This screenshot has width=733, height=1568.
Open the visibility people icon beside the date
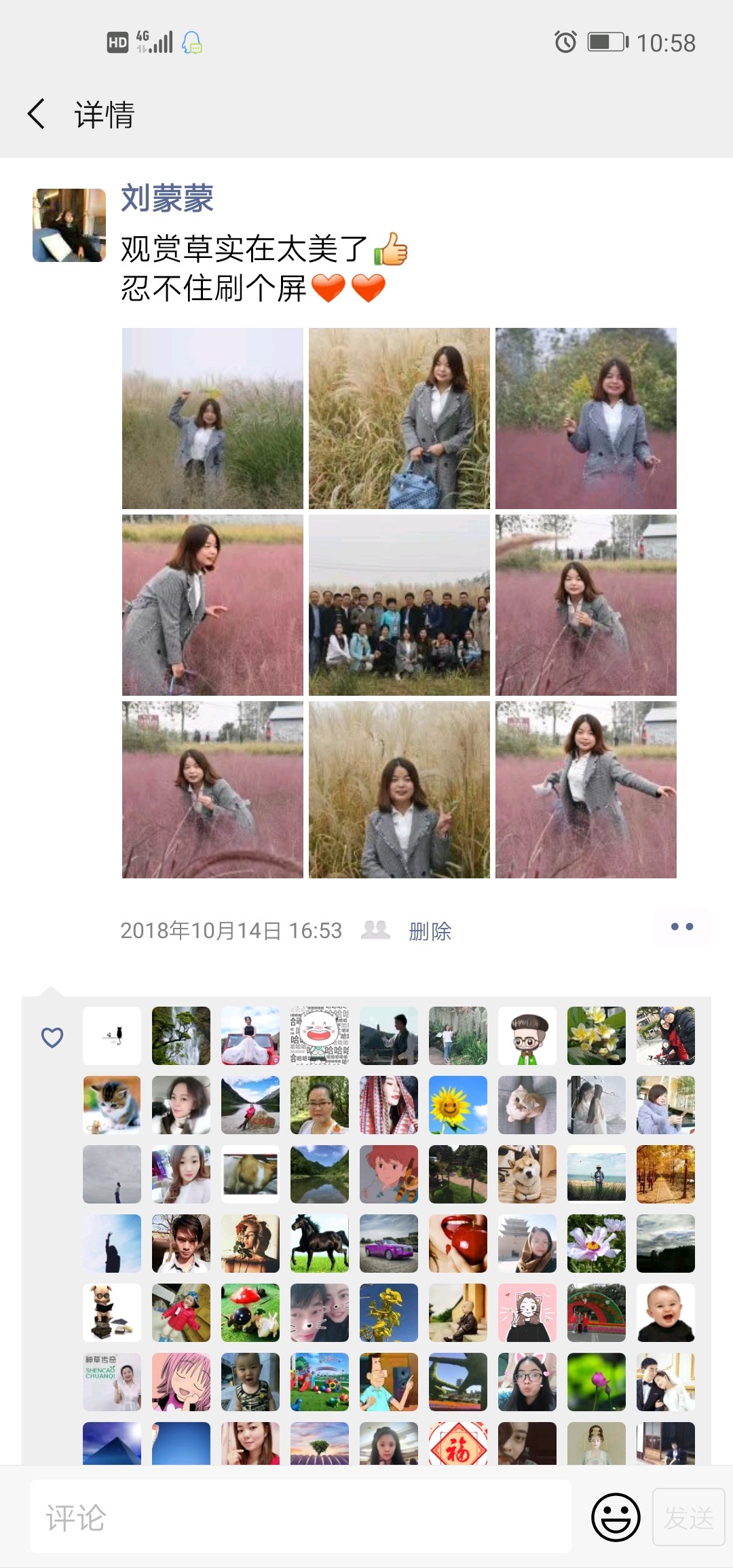(x=375, y=929)
